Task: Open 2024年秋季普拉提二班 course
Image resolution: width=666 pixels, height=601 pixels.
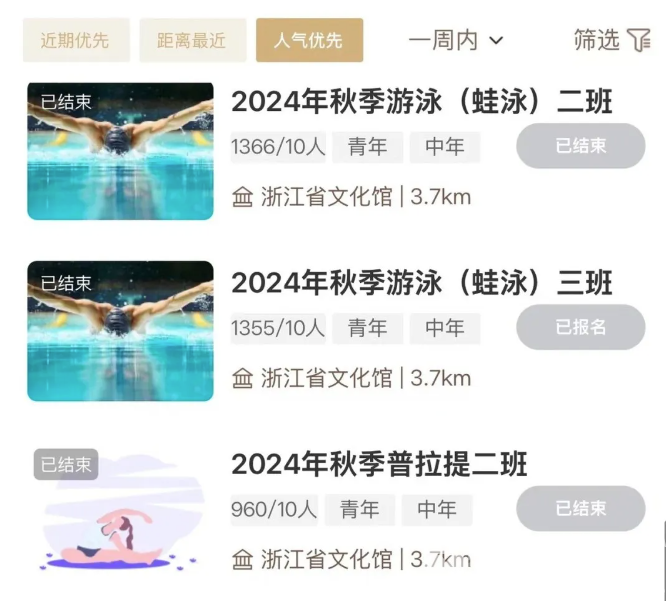Action: 379,464
